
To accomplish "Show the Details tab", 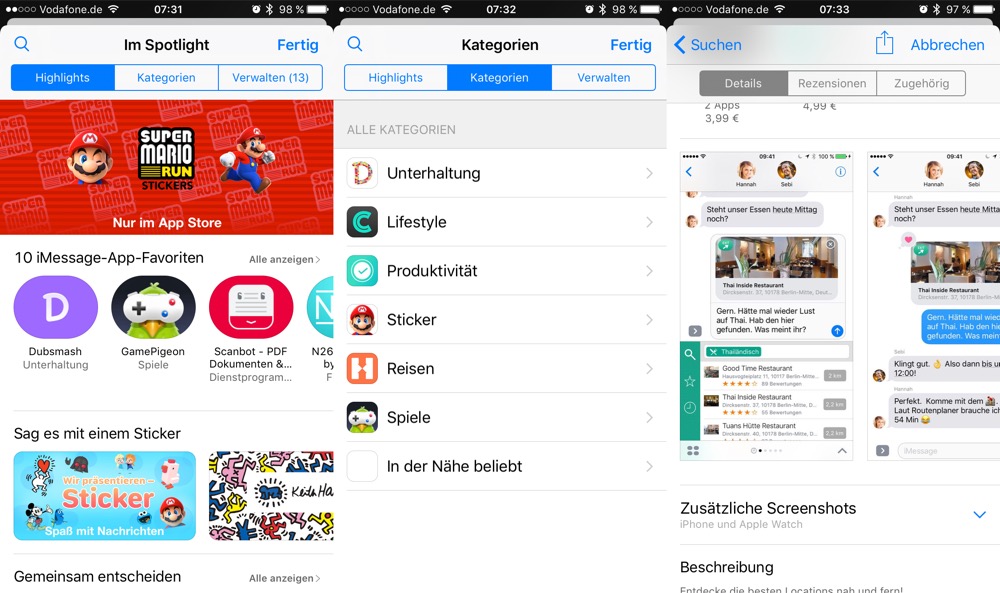I will pos(743,83).
